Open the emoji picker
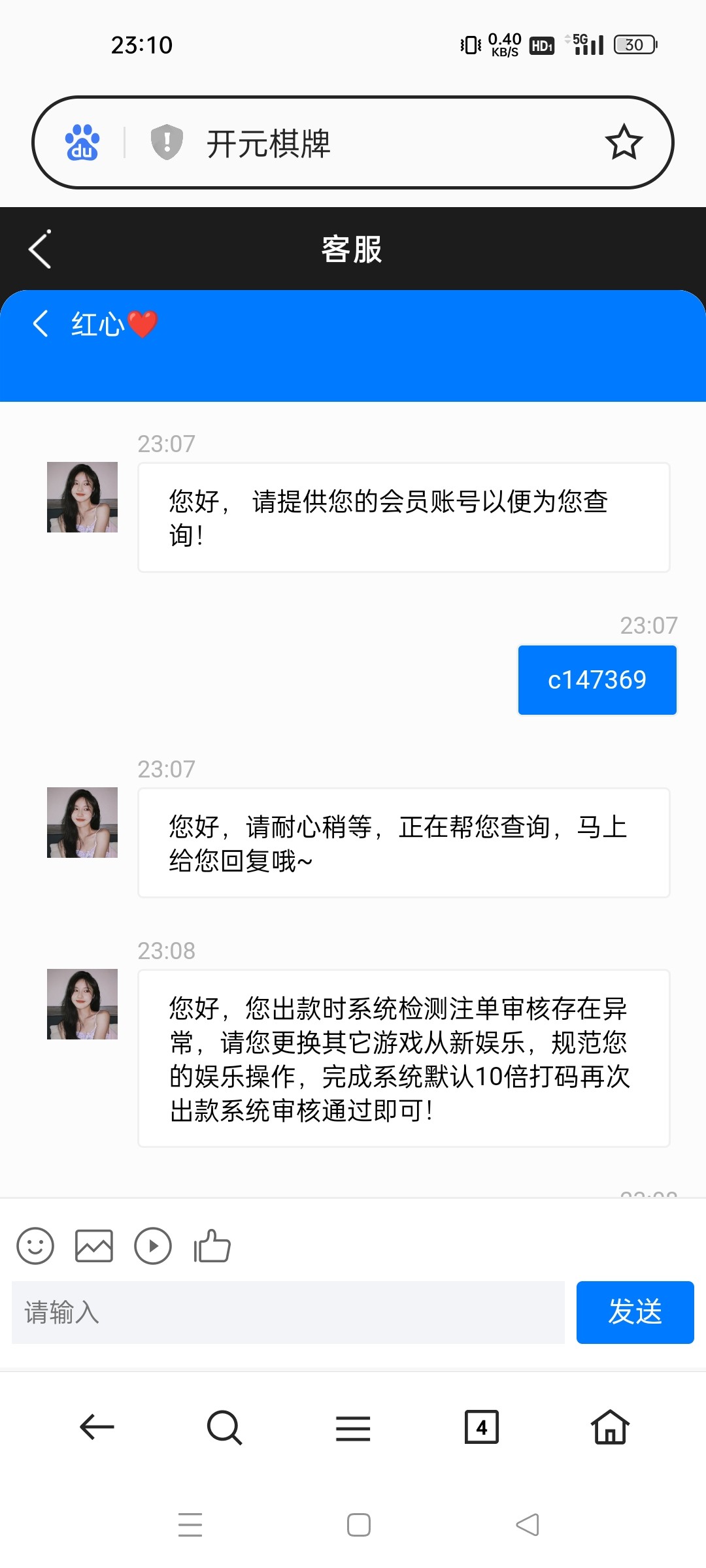The width and height of the screenshot is (706, 1568). pyautogui.click(x=35, y=1246)
